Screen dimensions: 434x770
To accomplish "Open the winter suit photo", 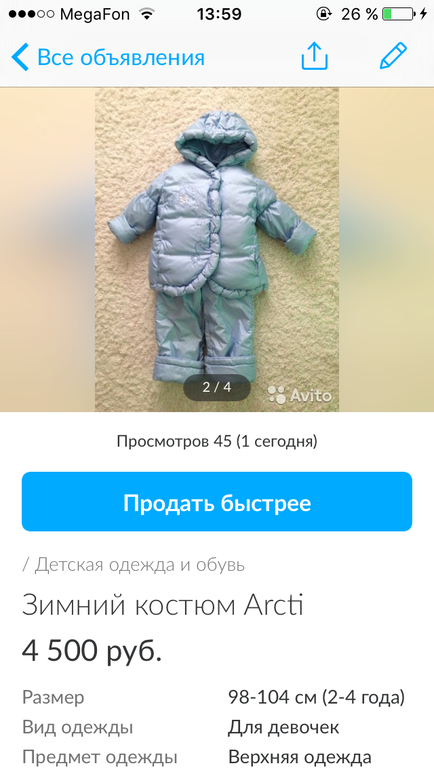I will (217, 249).
